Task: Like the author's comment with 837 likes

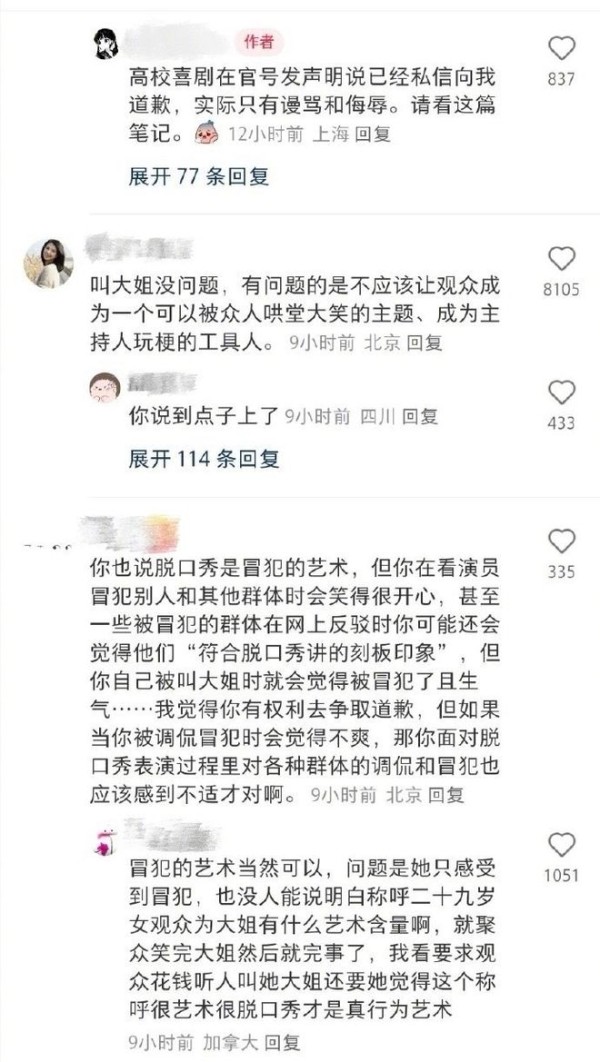Action: tap(563, 48)
